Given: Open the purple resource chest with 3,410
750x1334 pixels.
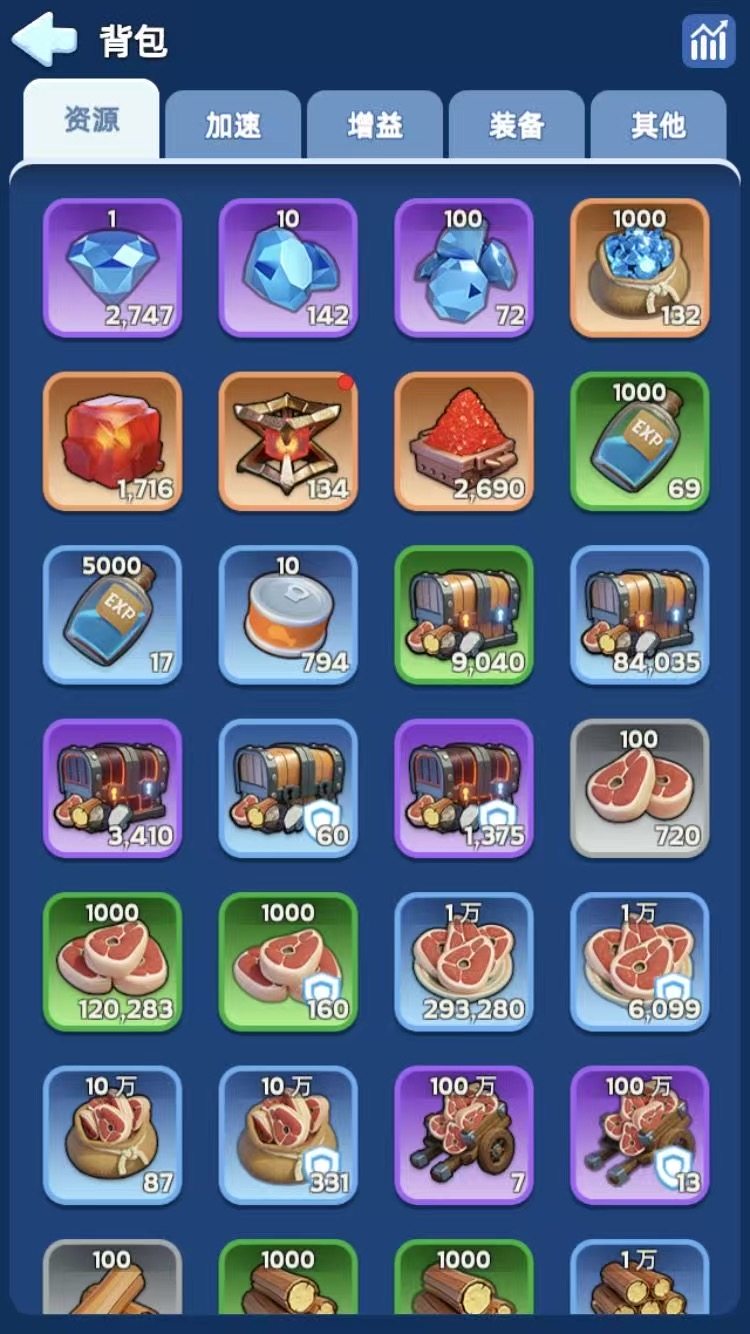Looking at the screenshot, I should (x=112, y=788).
